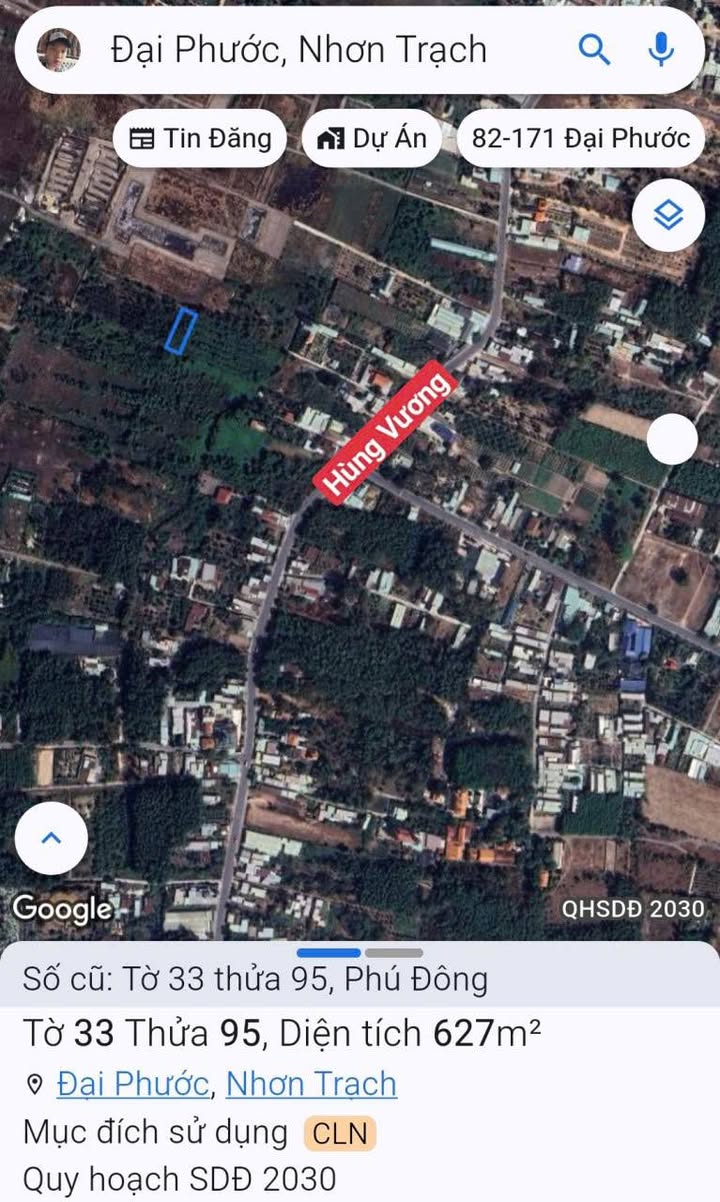
Task: Tap the search magnifier icon
Action: pos(595,50)
